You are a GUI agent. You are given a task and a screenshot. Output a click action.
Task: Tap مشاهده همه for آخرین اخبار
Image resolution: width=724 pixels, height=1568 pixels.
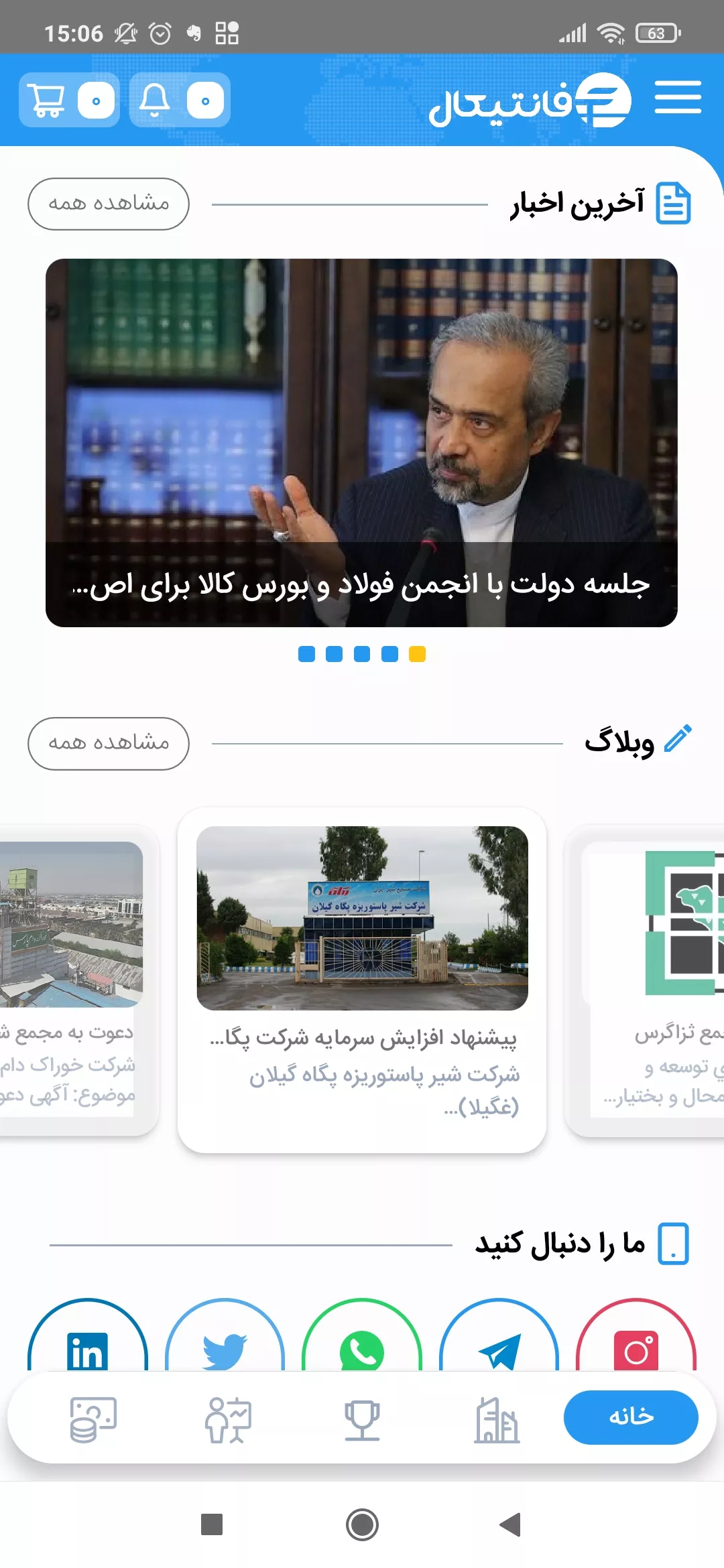[109, 204]
